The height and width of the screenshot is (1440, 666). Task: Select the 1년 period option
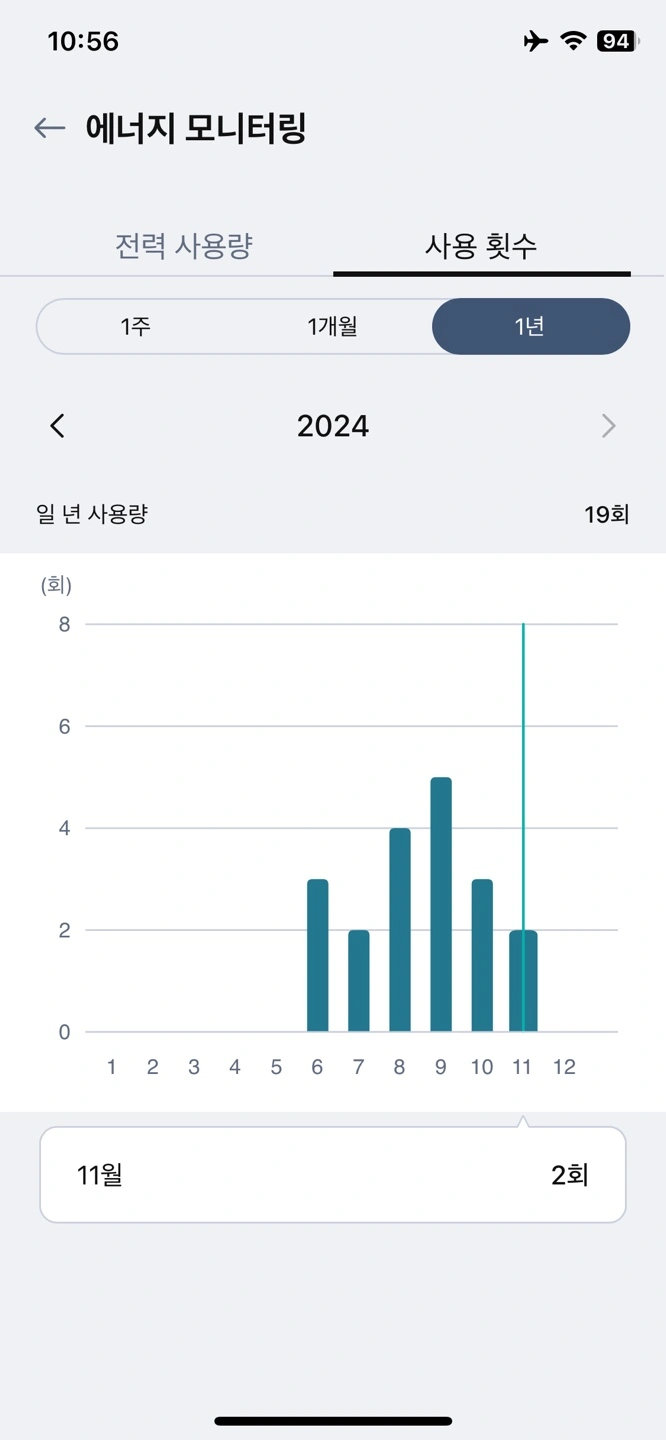tap(530, 326)
